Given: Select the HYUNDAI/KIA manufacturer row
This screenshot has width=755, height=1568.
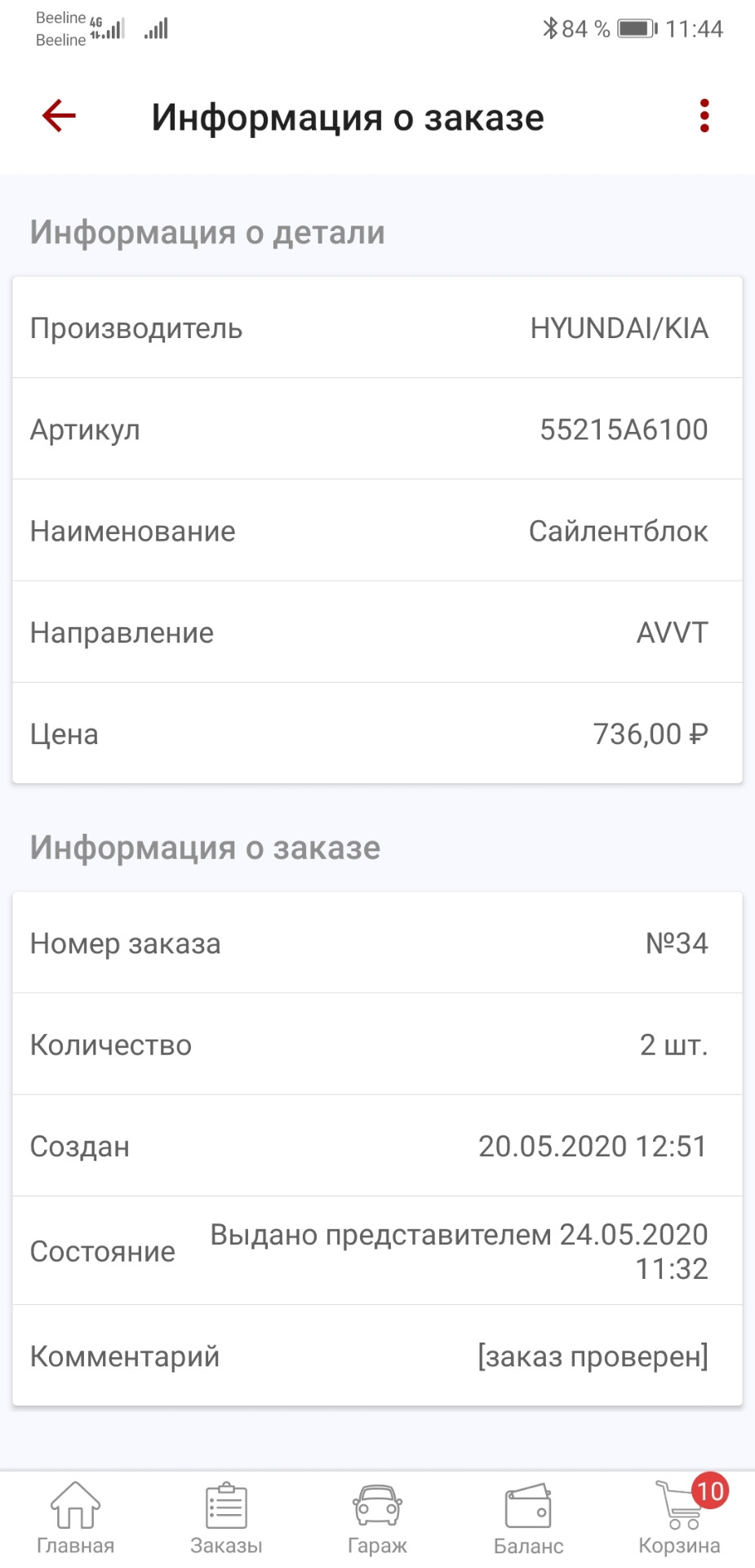Looking at the screenshot, I should [x=377, y=328].
